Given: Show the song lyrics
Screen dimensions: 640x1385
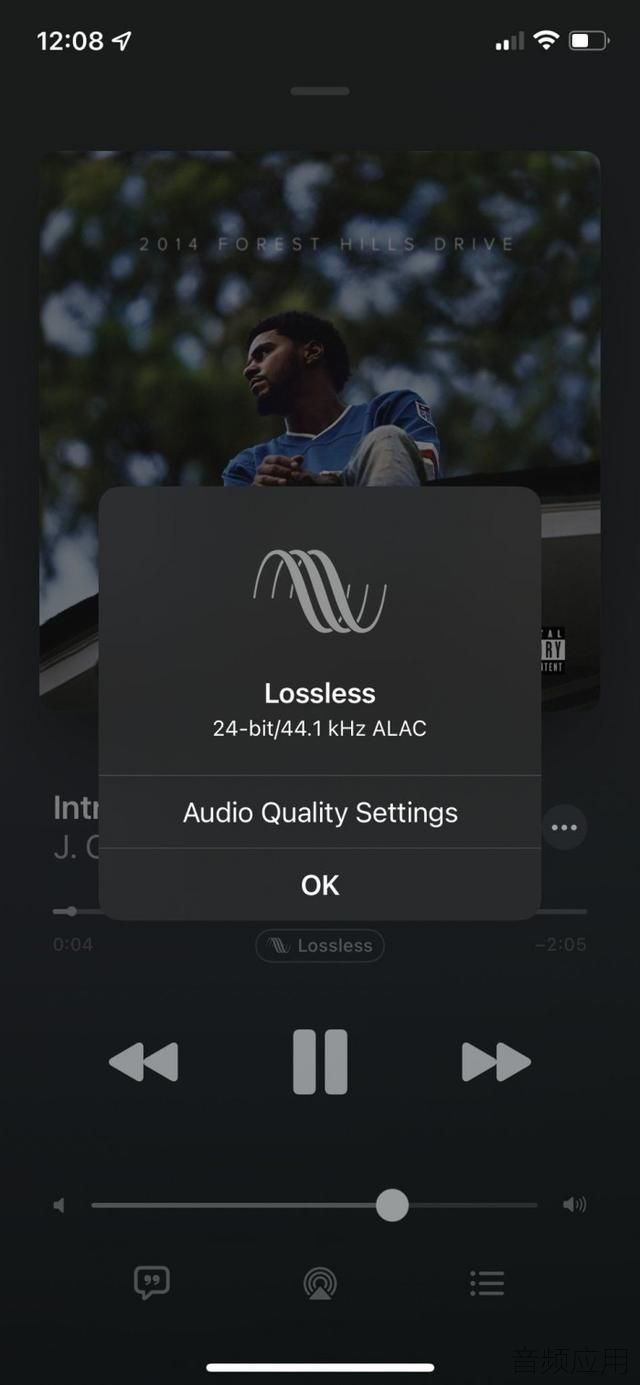Looking at the screenshot, I should click(152, 1283).
